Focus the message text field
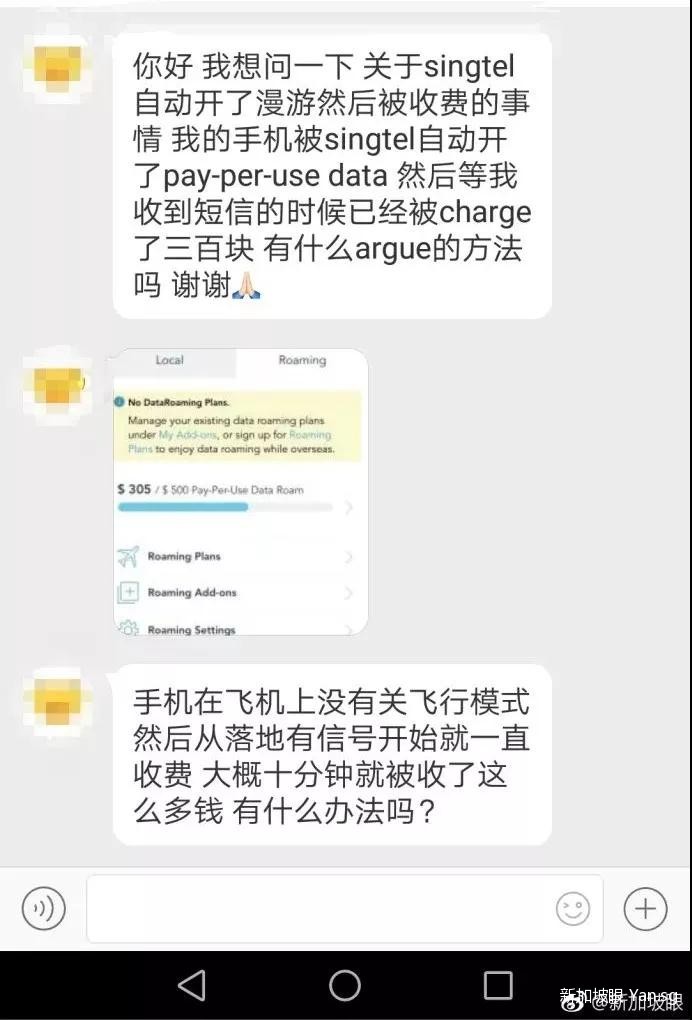Screen dimensions: 692x1020 (320, 908)
